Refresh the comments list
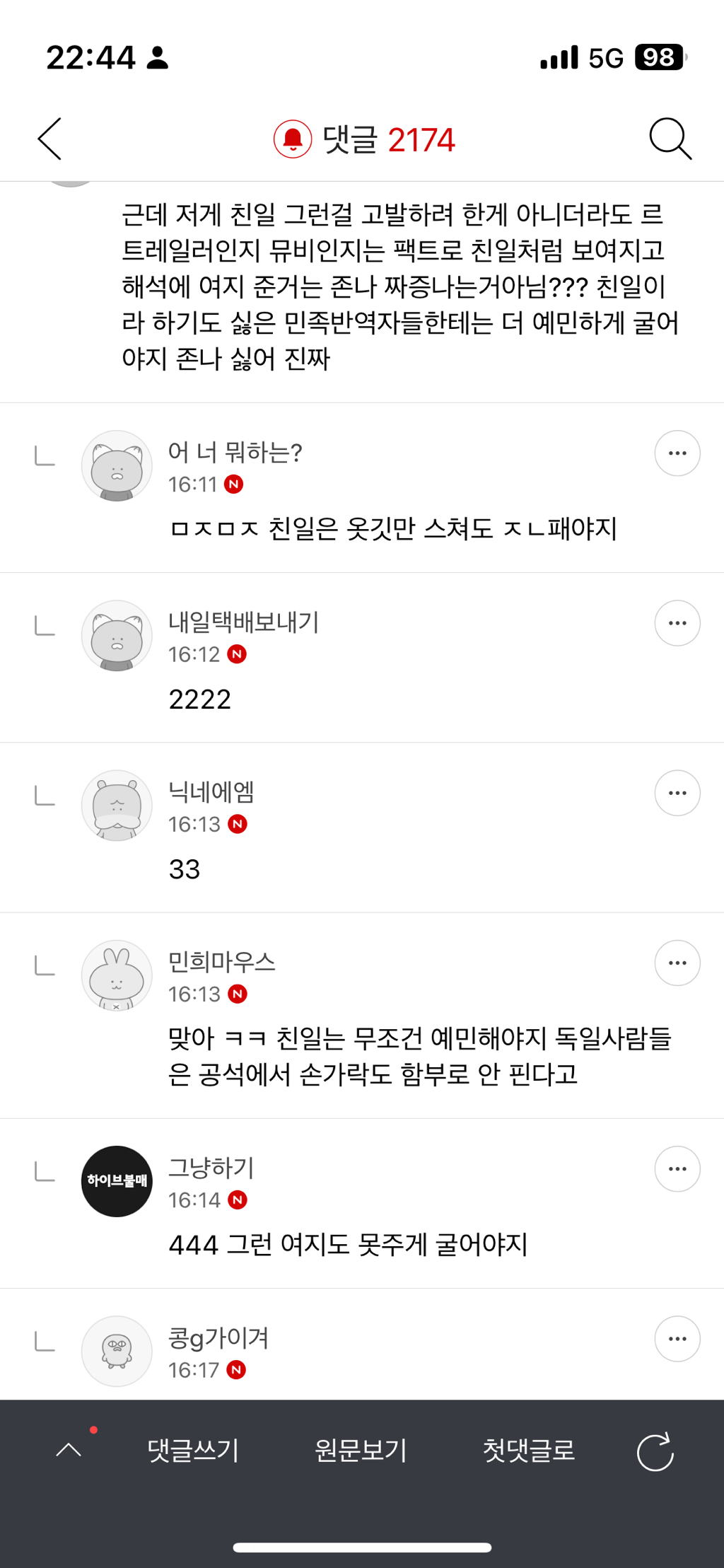 (655, 1451)
